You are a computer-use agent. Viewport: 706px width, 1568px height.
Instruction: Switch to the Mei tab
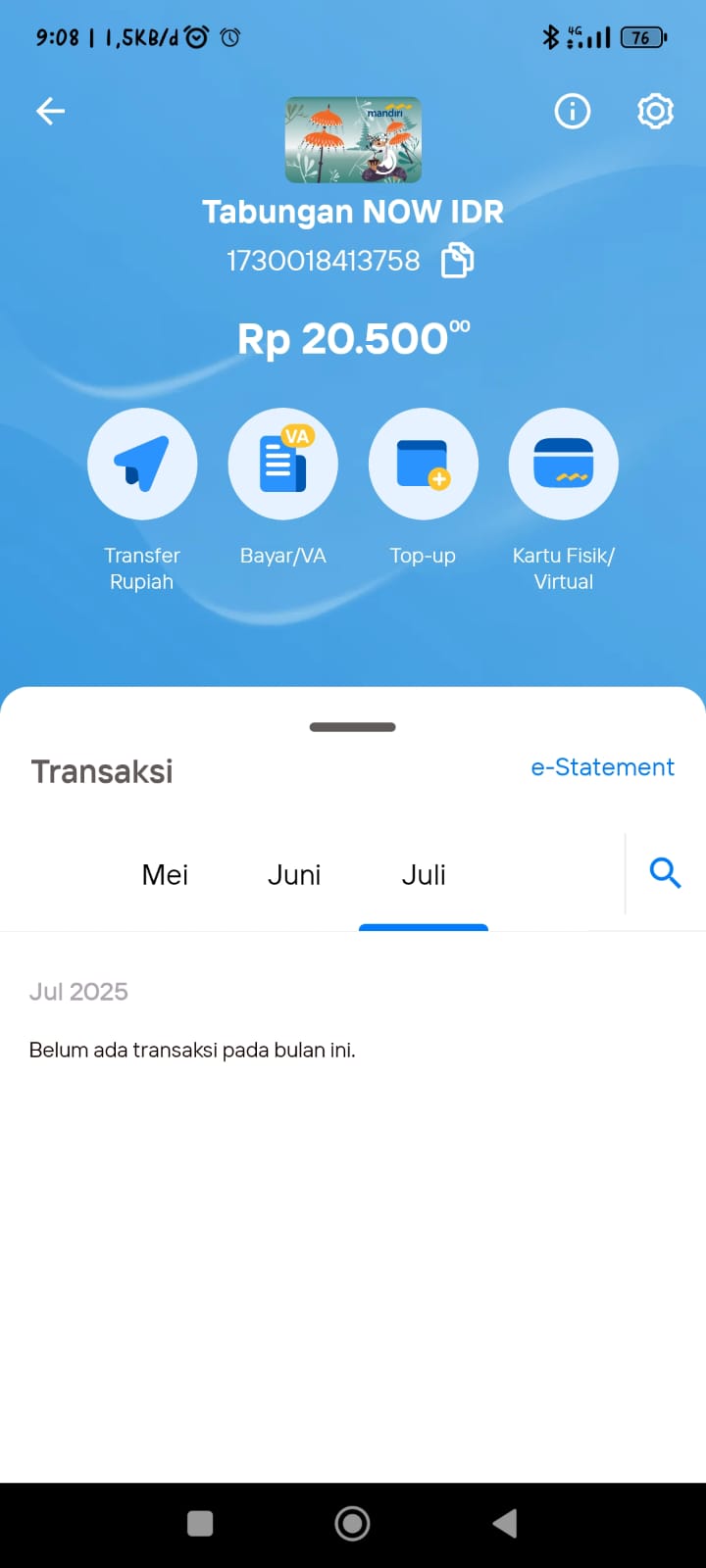pos(165,875)
